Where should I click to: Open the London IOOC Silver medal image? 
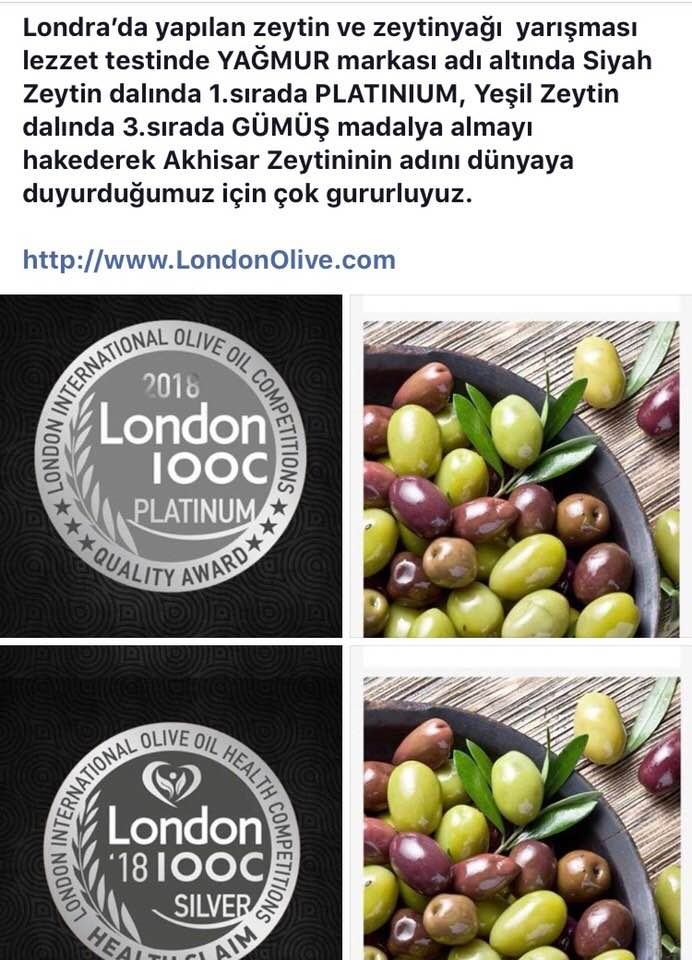coord(171,803)
